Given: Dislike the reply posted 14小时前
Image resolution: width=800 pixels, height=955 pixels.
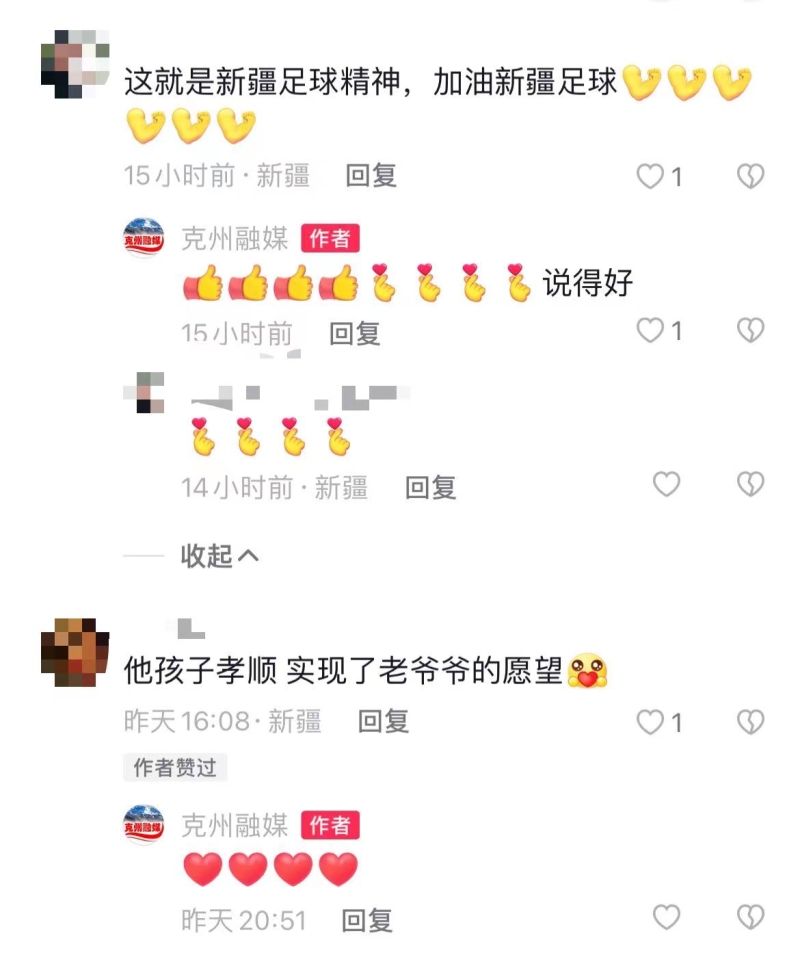Looking at the screenshot, I should pyautogui.click(x=750, y=485).
